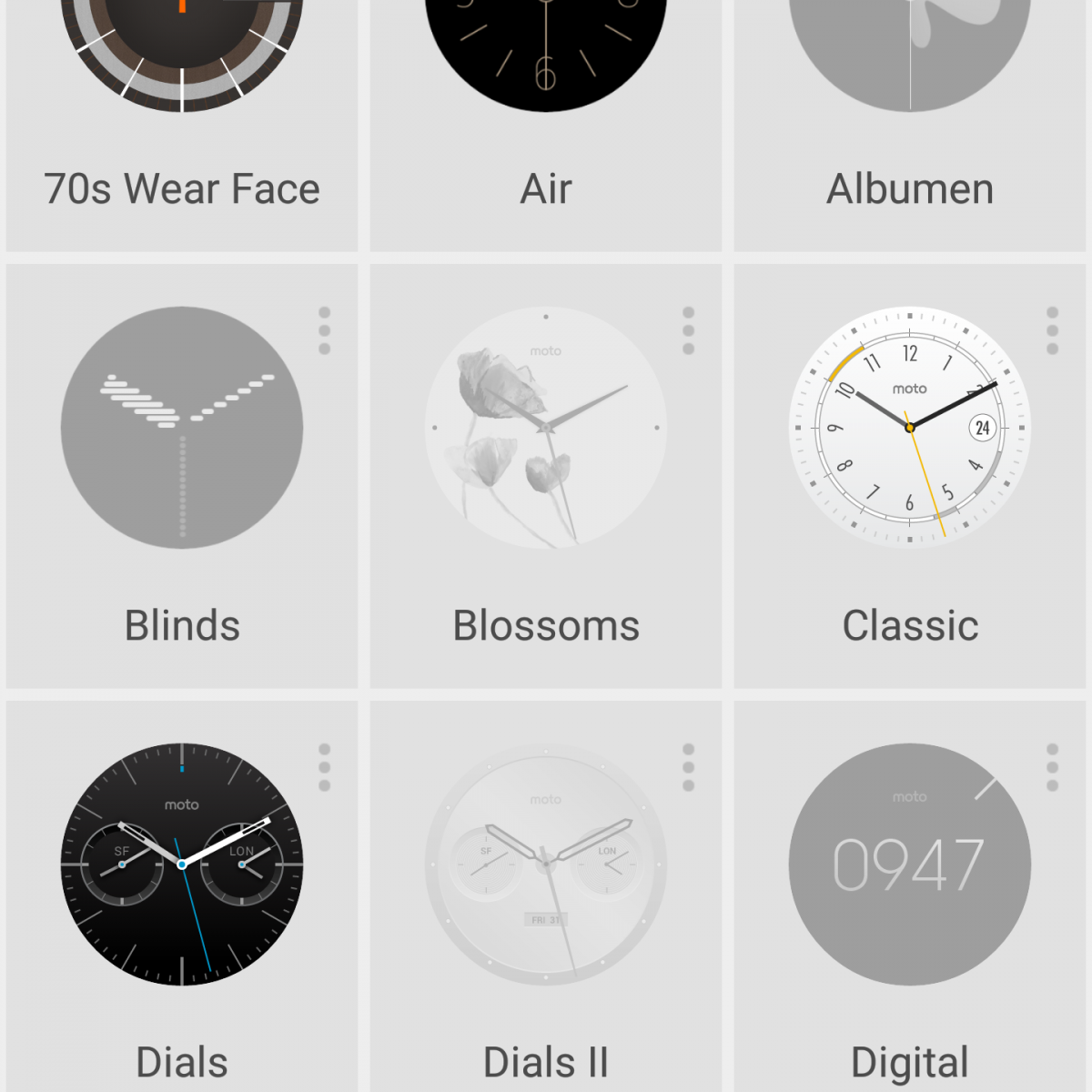1092x1092 pixels.
Task: Open the overflow menu for Digital
Action: (x=1052, y=767)
